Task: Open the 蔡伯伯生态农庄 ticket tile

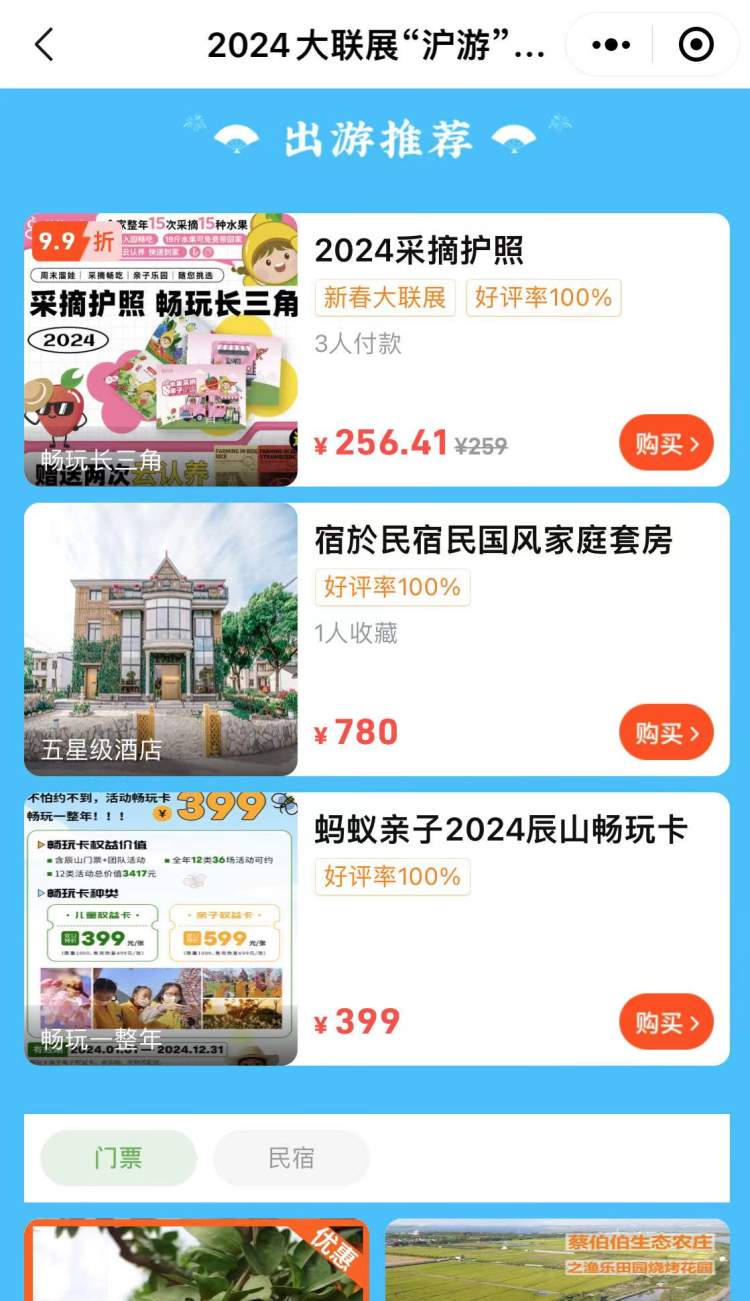Action: (558, 1260)
